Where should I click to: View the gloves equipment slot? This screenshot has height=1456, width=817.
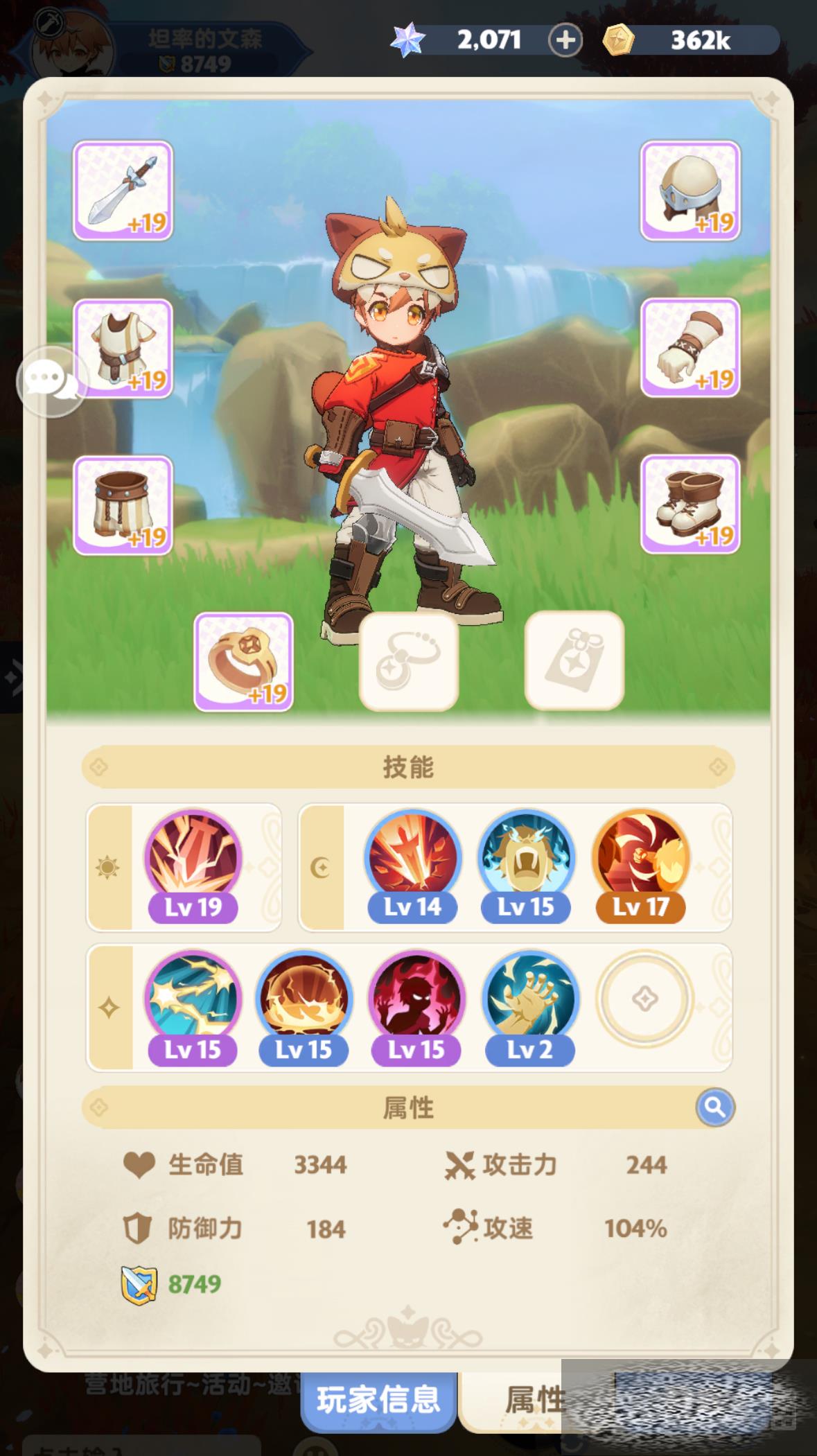tap(689, 348)
